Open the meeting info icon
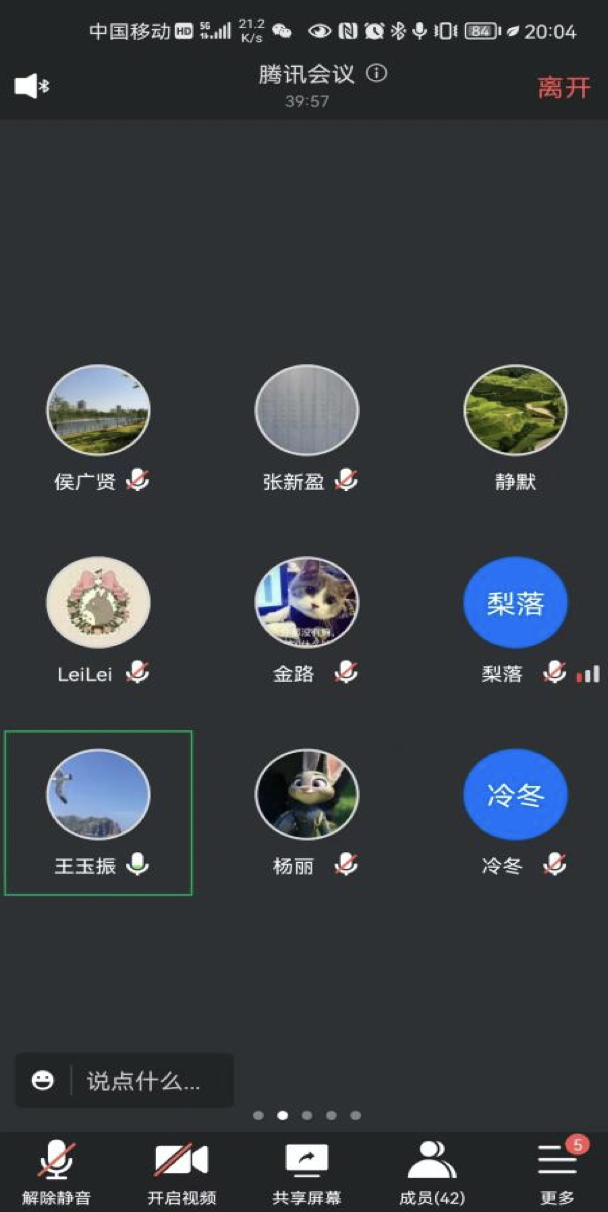 coord(376,74)
